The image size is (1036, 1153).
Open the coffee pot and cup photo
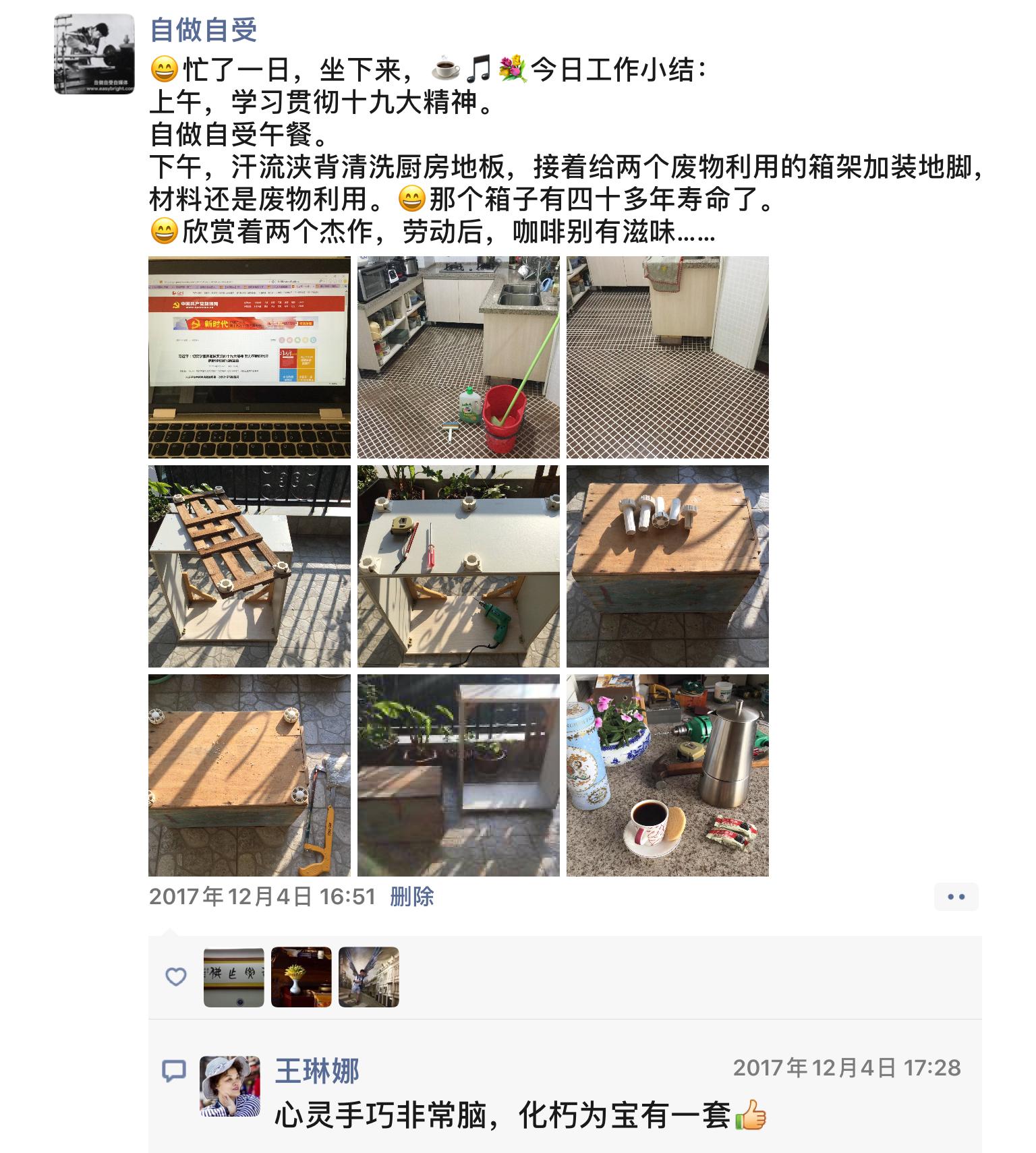[667, 775]
